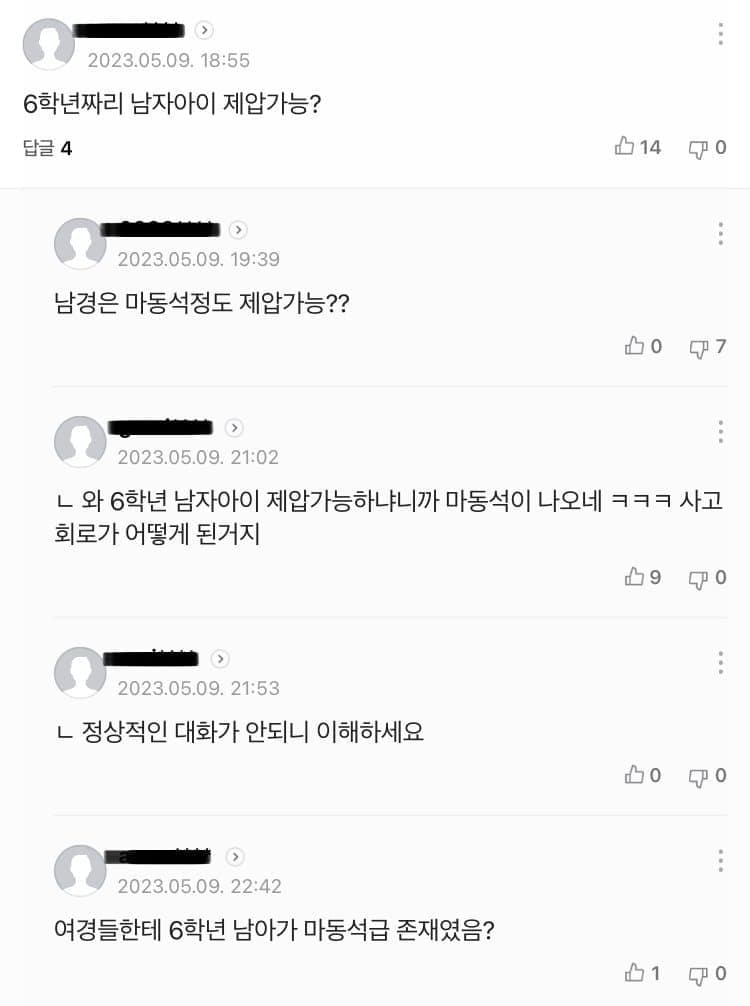Open profile chevron of the 21:02 replier
750x1006 pixels.
(234, 428)
